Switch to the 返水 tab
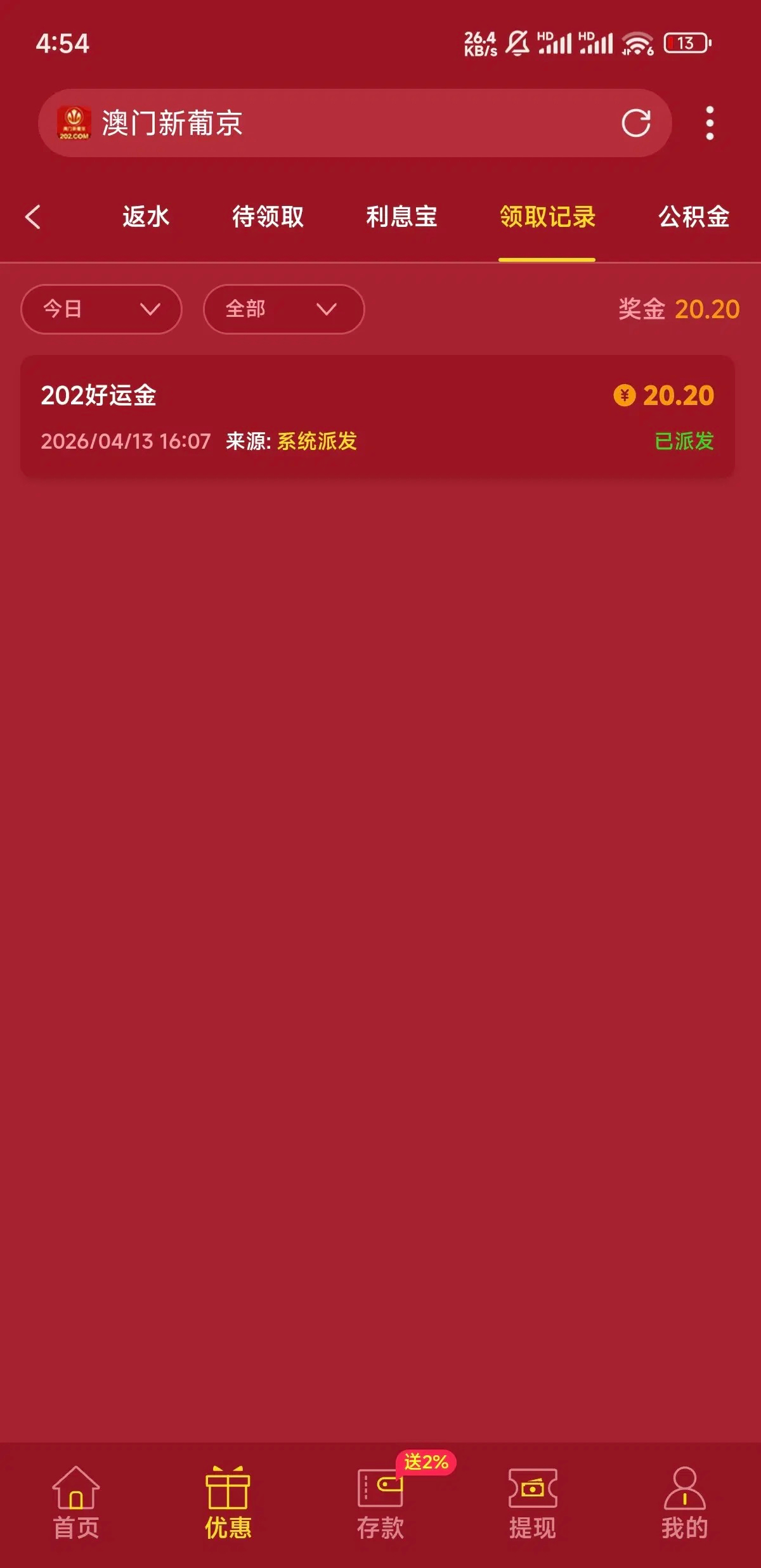This screenshot has width=761, height=1568. point(146,217)
